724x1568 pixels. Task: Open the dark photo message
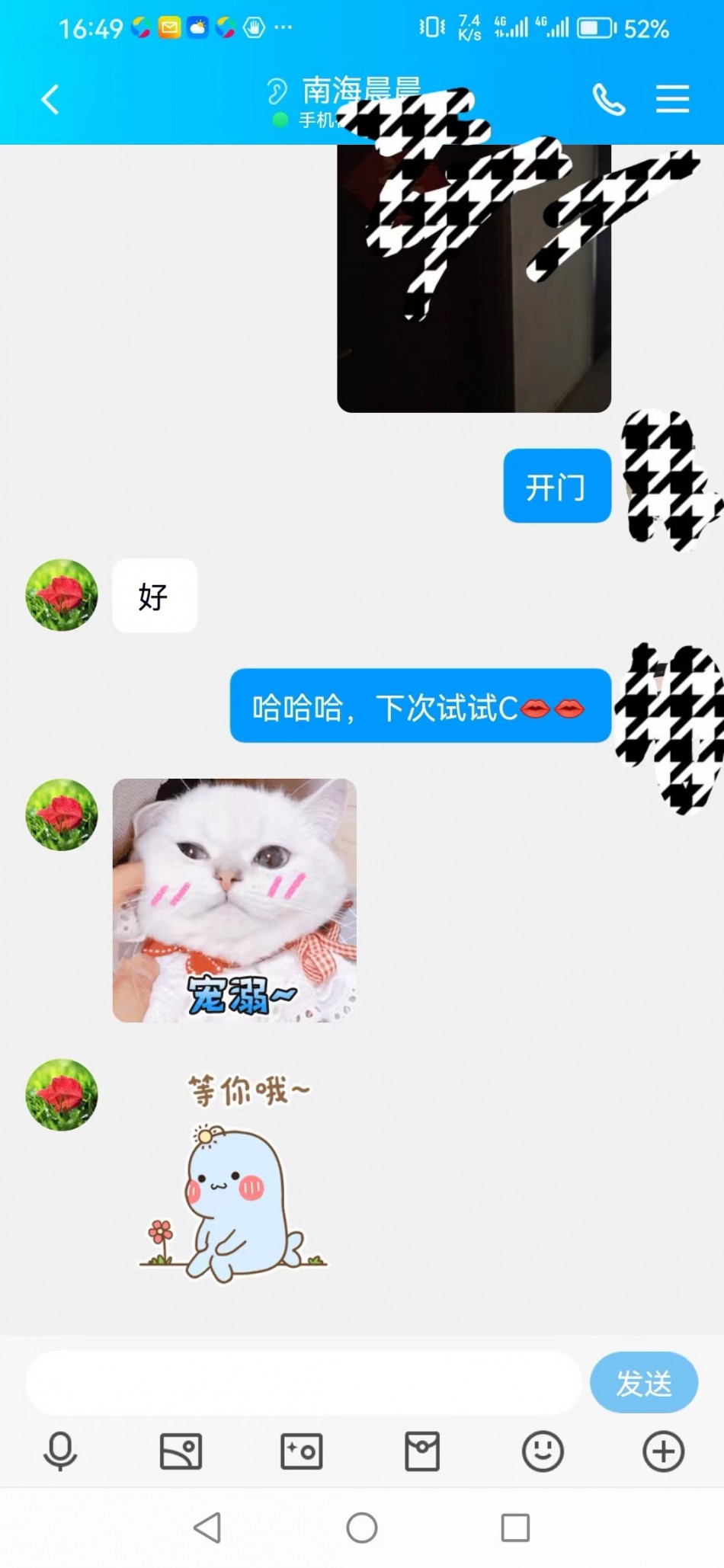click(x=474, y=278)
